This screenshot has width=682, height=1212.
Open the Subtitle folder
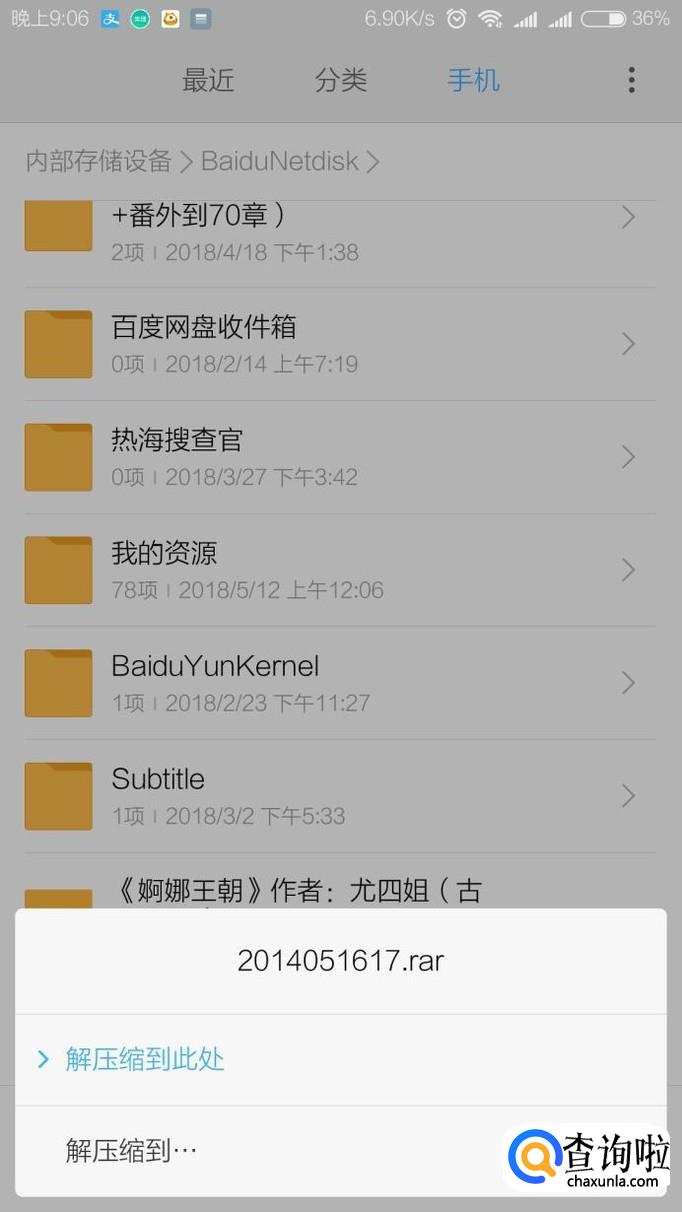(341, 797)
